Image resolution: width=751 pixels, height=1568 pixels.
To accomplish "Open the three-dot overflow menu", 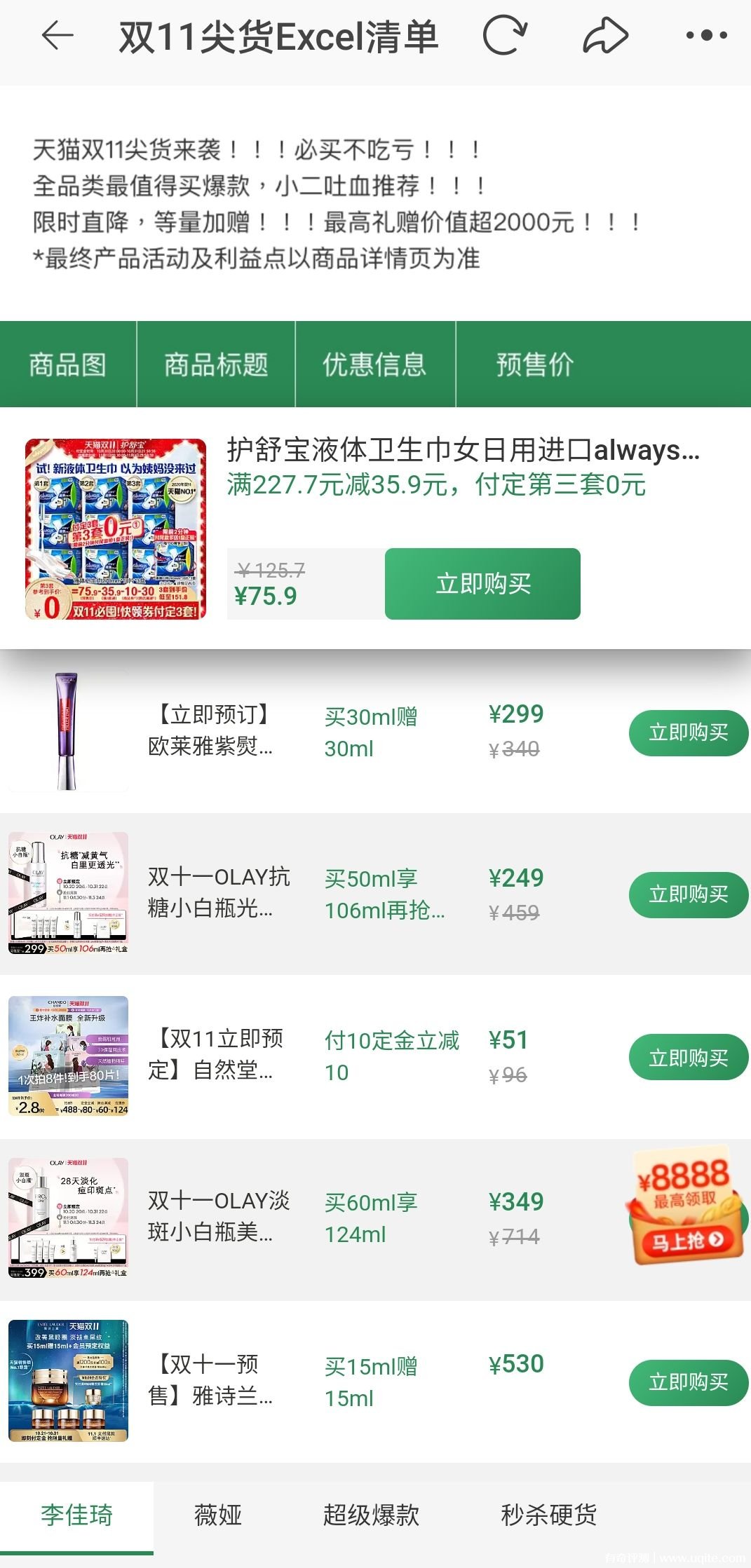I will [705, 36].
